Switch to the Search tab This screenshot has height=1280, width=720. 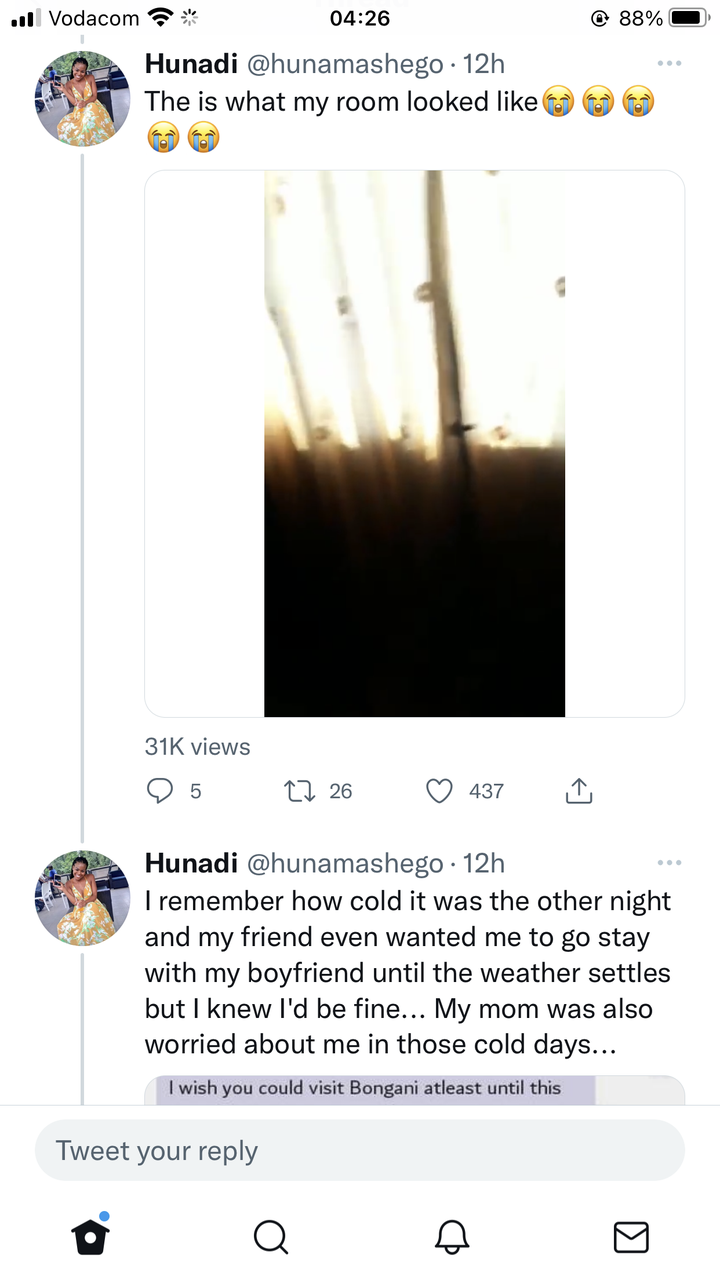pos(270,1237)
